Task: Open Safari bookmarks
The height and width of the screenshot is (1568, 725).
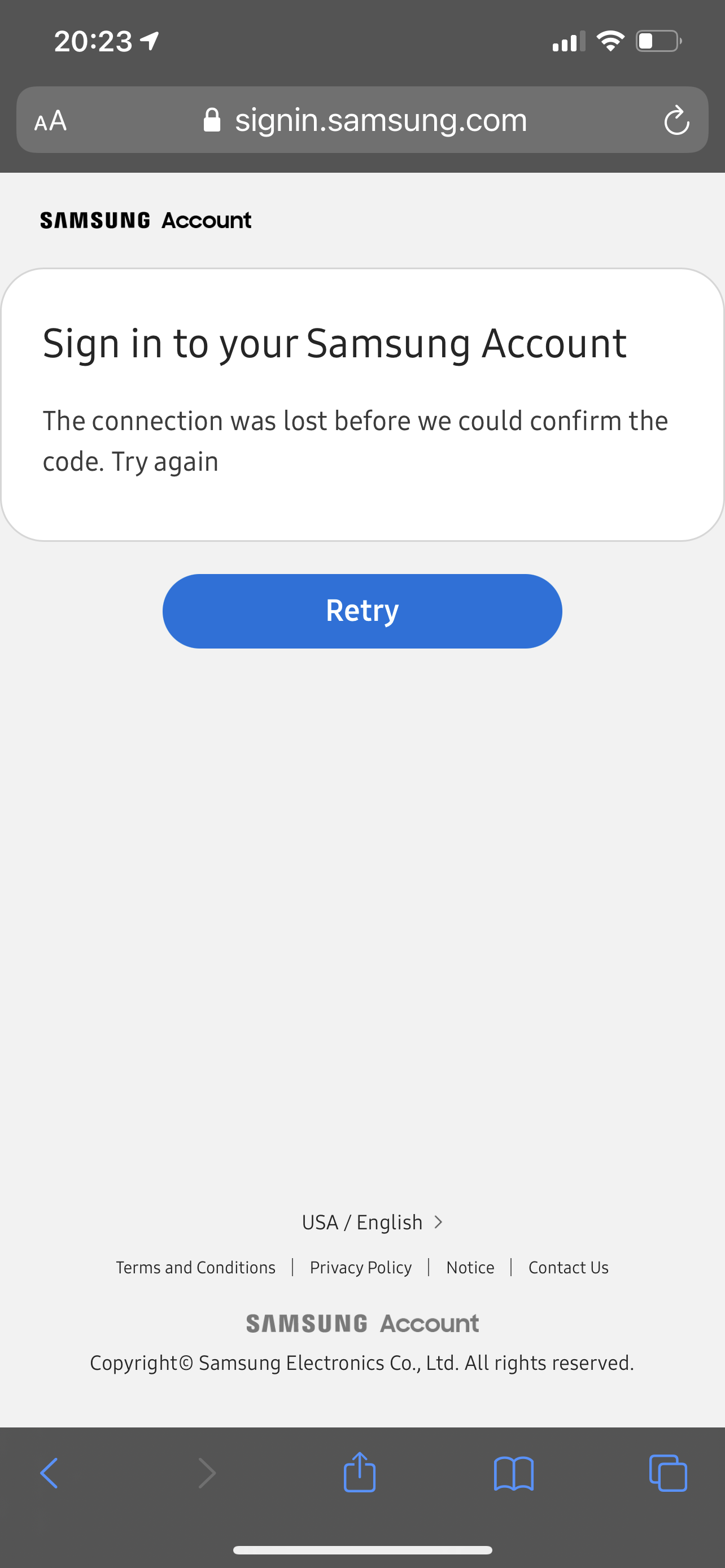Action: (514, 1473)
